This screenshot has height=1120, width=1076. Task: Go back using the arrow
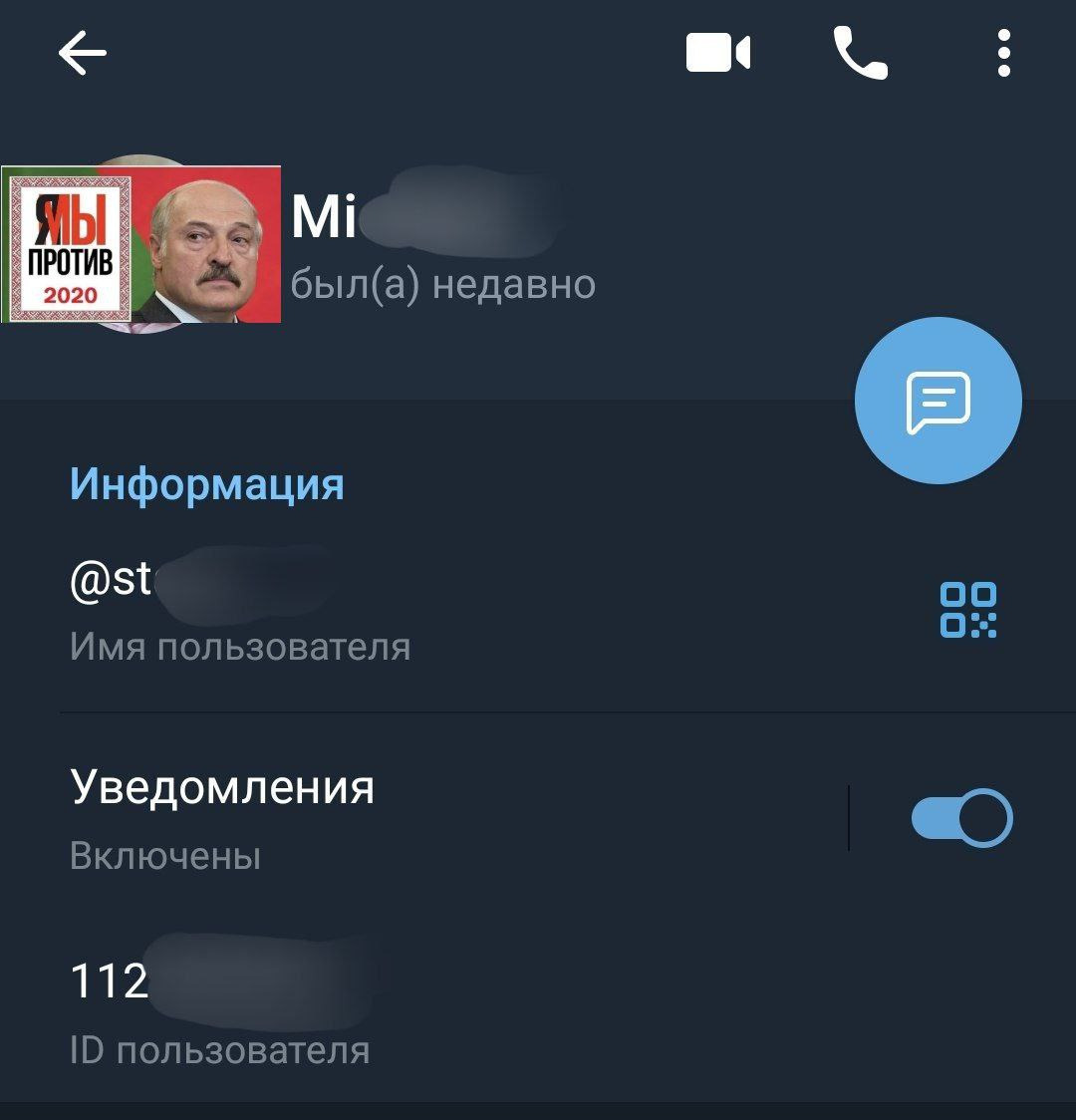(x=83, y=54)
